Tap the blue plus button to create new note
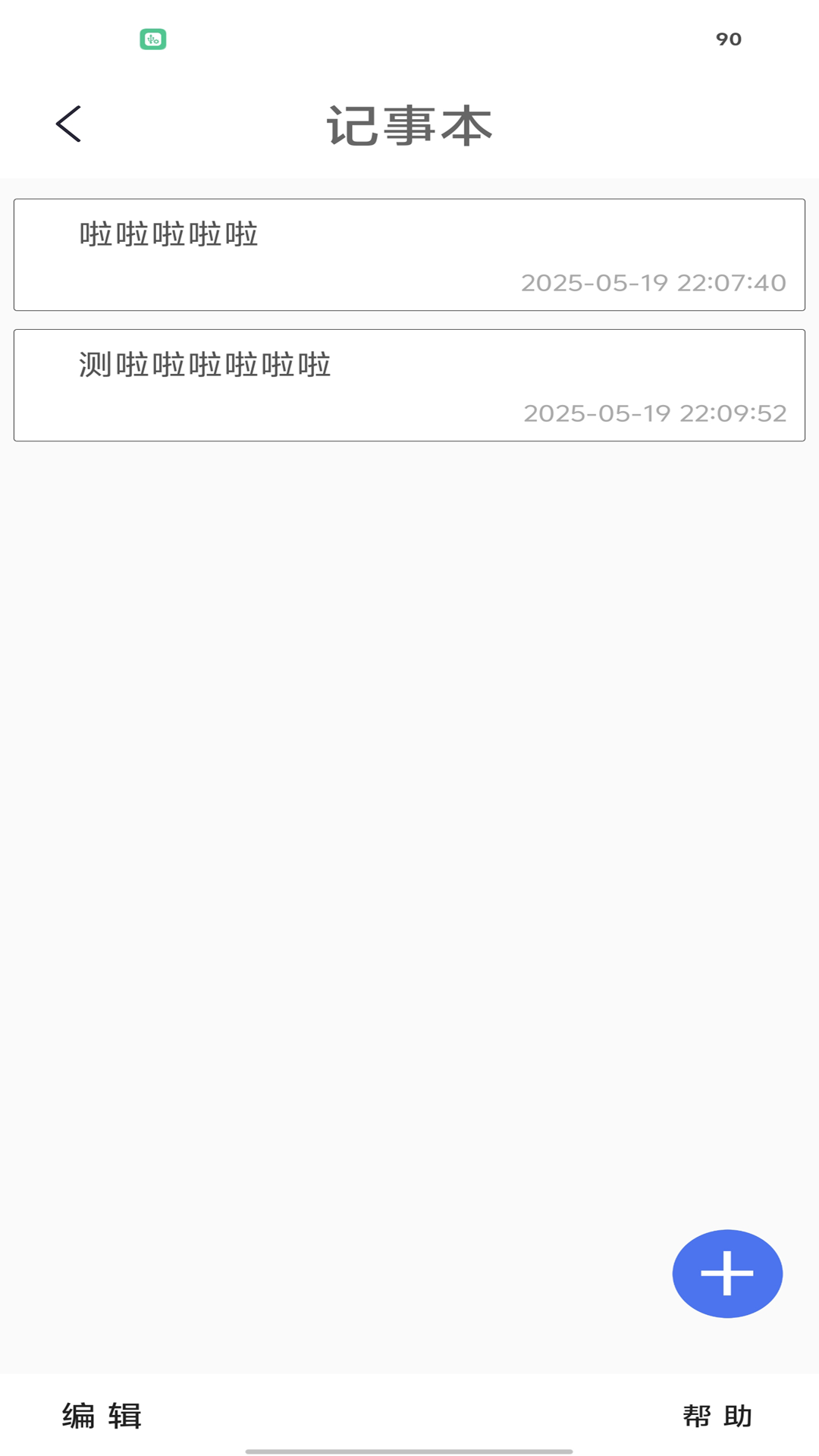The width and height of the screenshot is (819, 1456). click(726, 1272)
